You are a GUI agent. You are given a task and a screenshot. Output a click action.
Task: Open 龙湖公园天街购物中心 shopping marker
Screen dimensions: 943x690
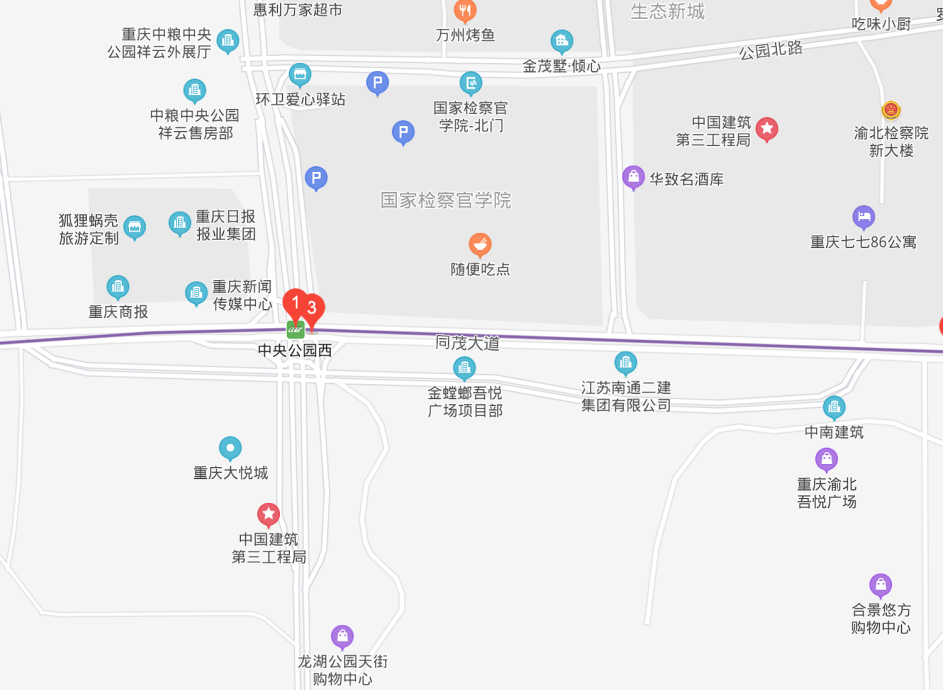point(343,636)
